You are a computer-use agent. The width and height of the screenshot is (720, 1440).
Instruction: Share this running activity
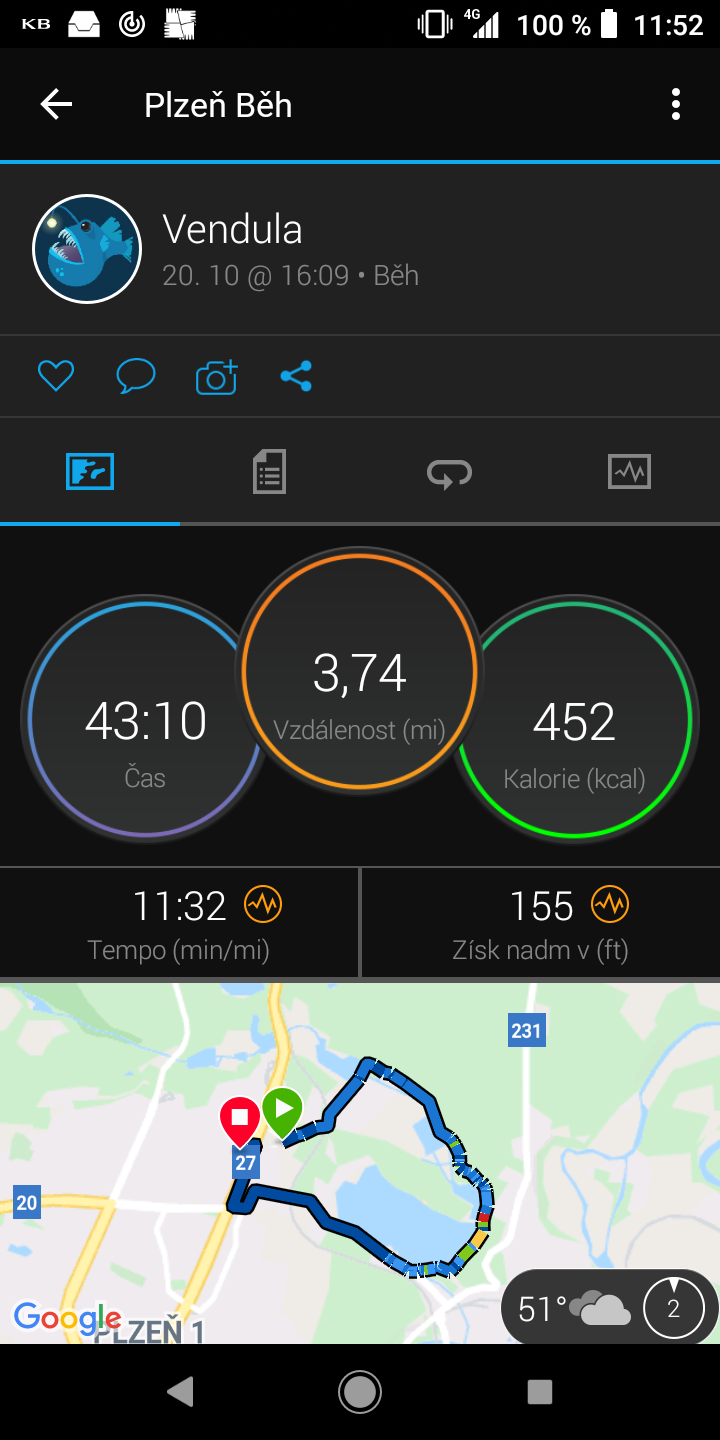point(296,376)
